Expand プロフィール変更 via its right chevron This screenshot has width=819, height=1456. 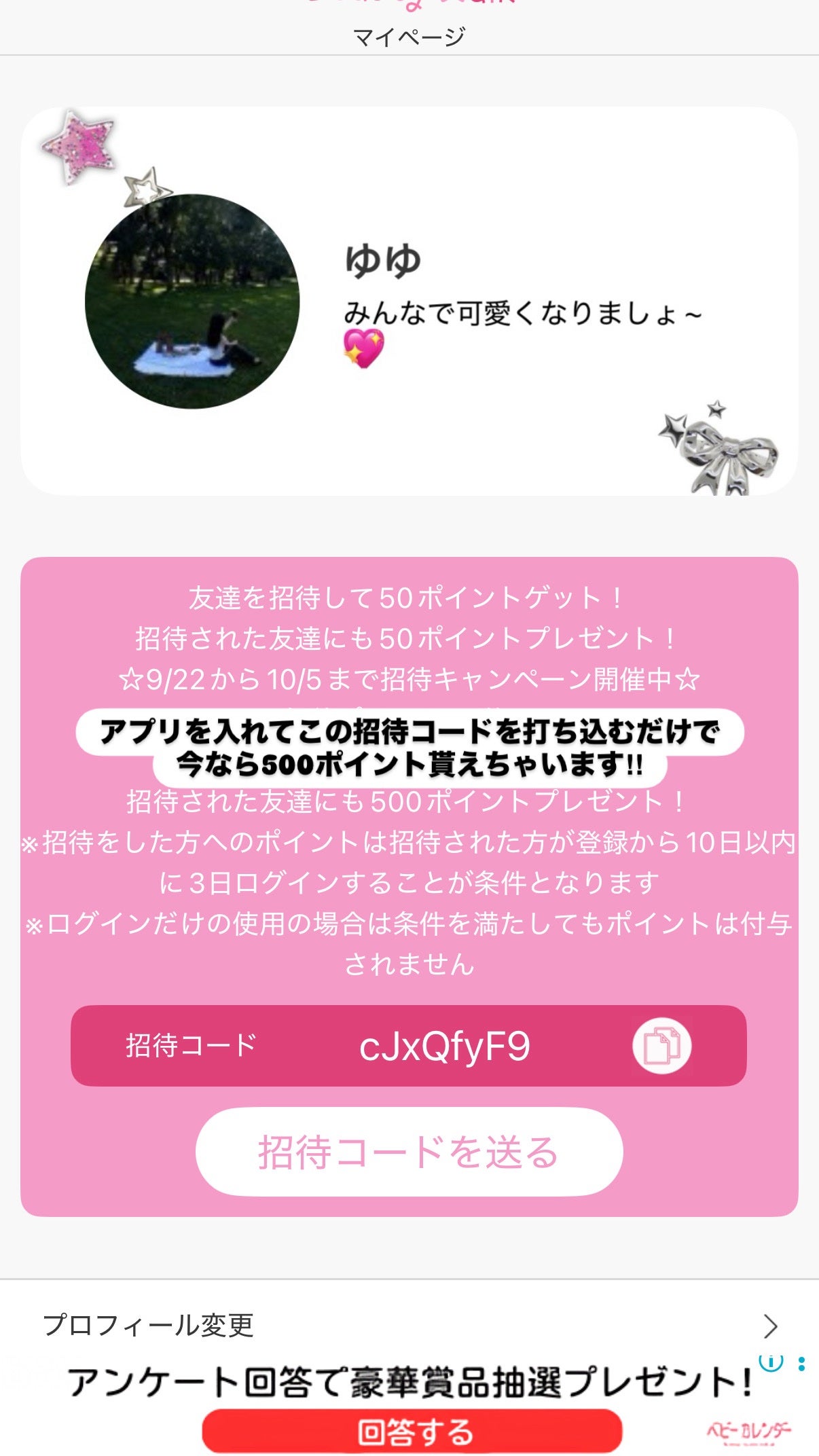771,1326
